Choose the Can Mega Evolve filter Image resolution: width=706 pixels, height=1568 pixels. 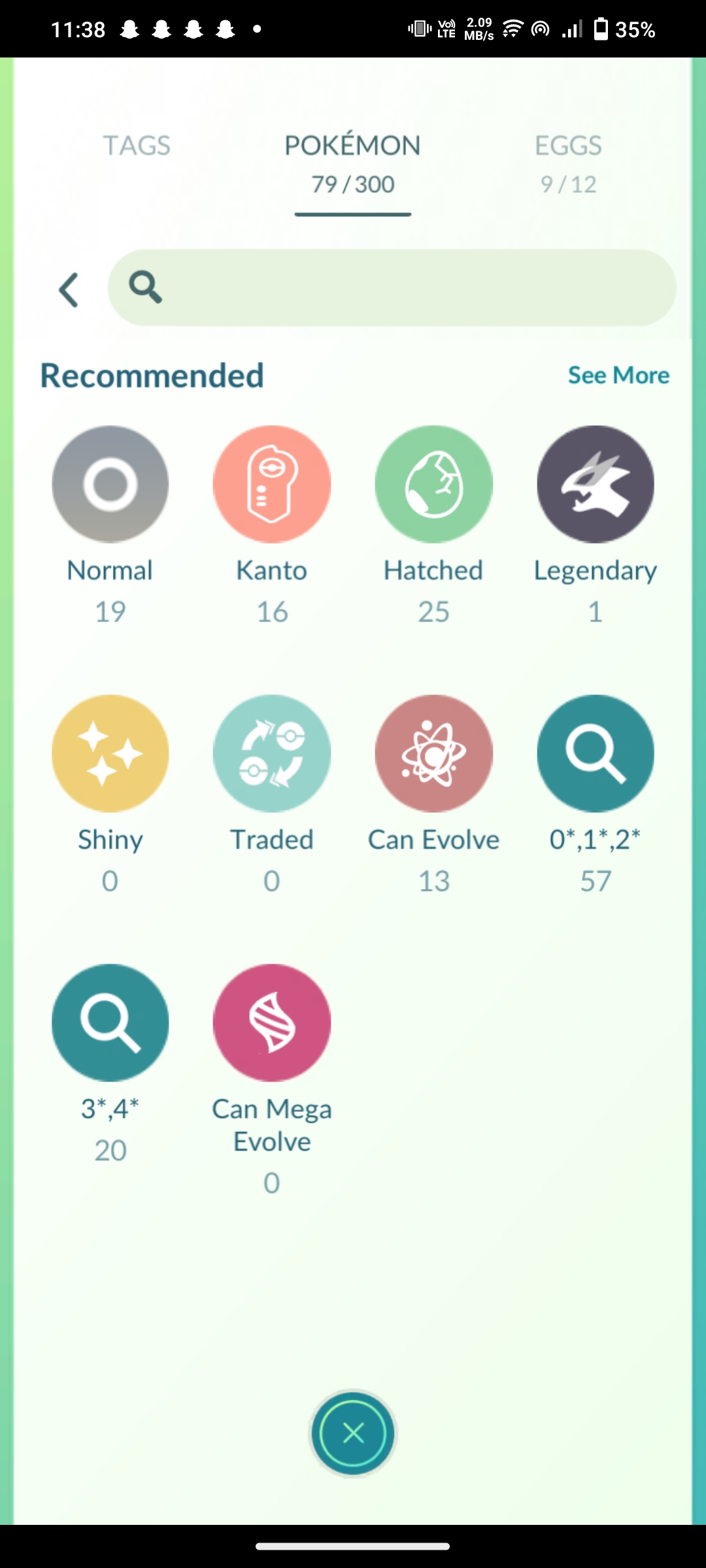[271, 1023]
